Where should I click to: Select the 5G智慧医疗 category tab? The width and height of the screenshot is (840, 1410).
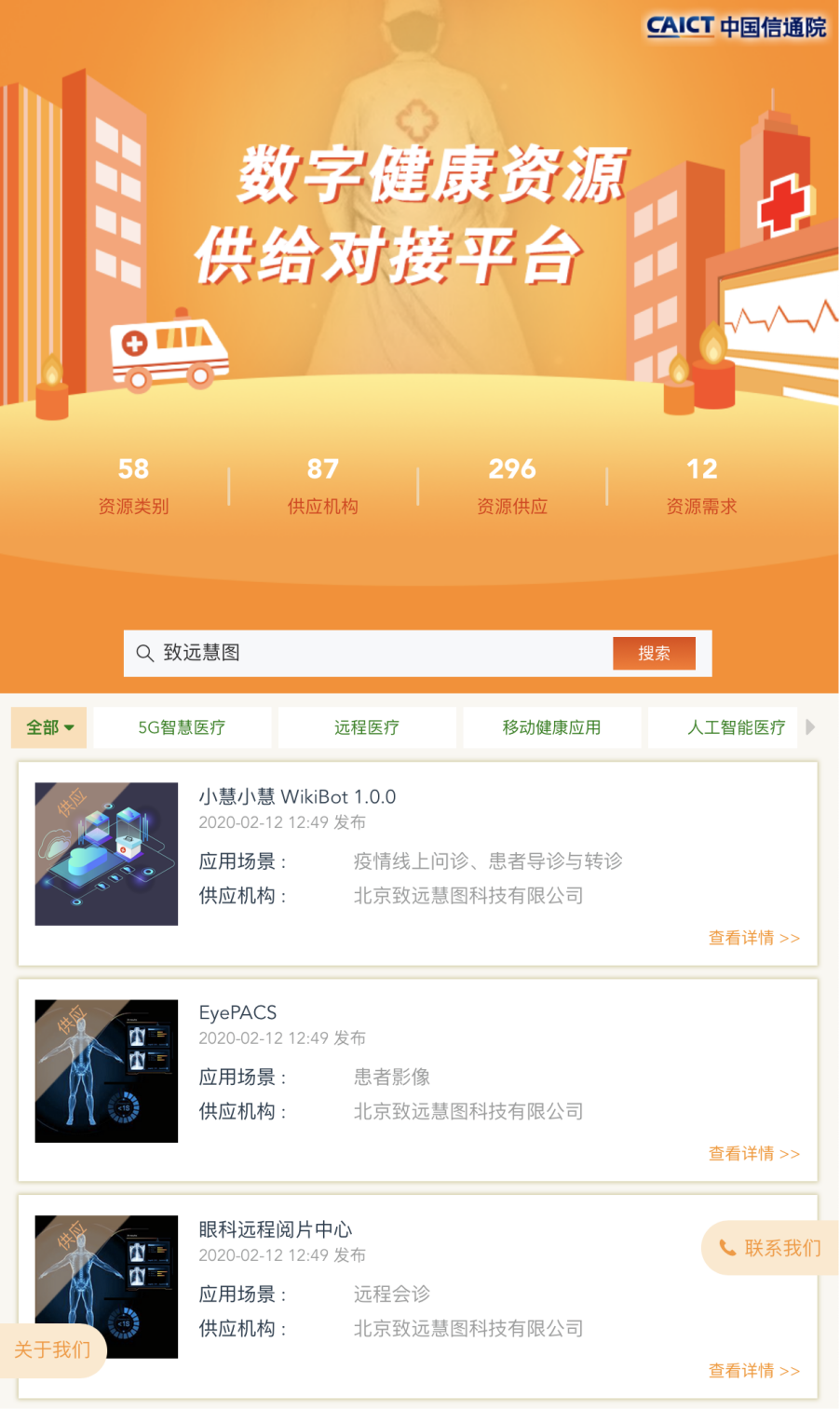pos(182,727)
